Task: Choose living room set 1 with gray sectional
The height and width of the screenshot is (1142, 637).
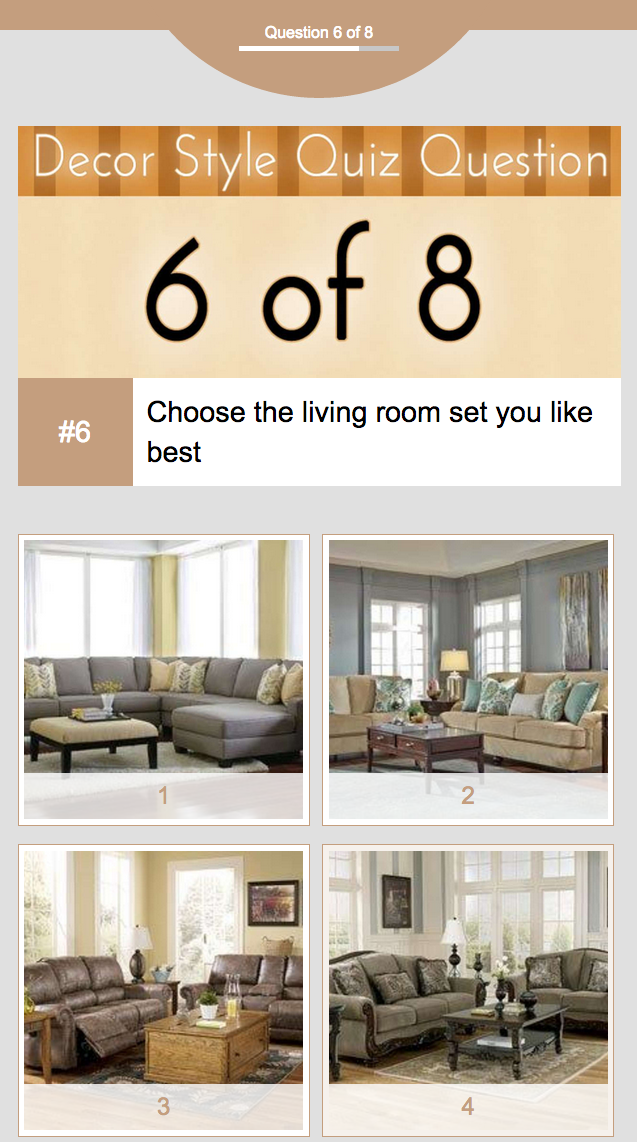Action: (x=163, y=679)
